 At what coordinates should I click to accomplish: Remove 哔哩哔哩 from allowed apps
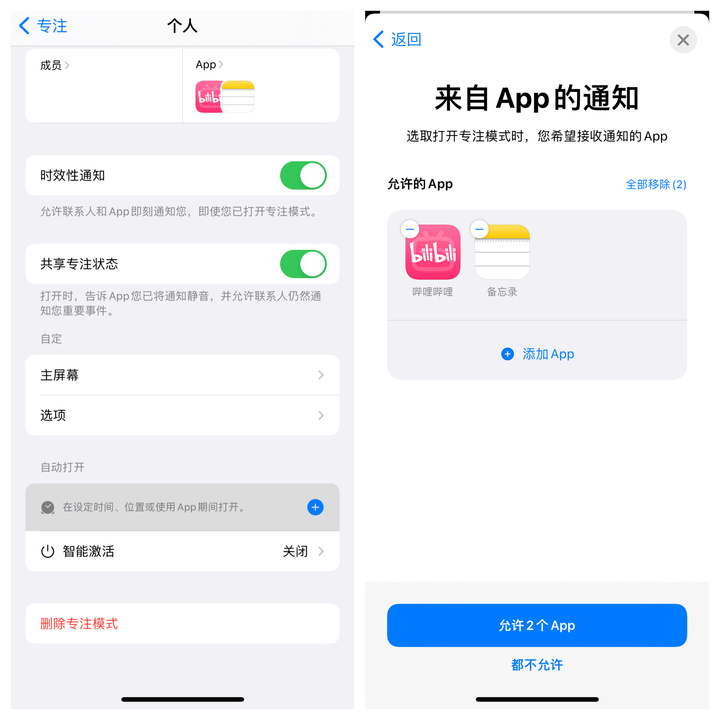pos(410,229)
